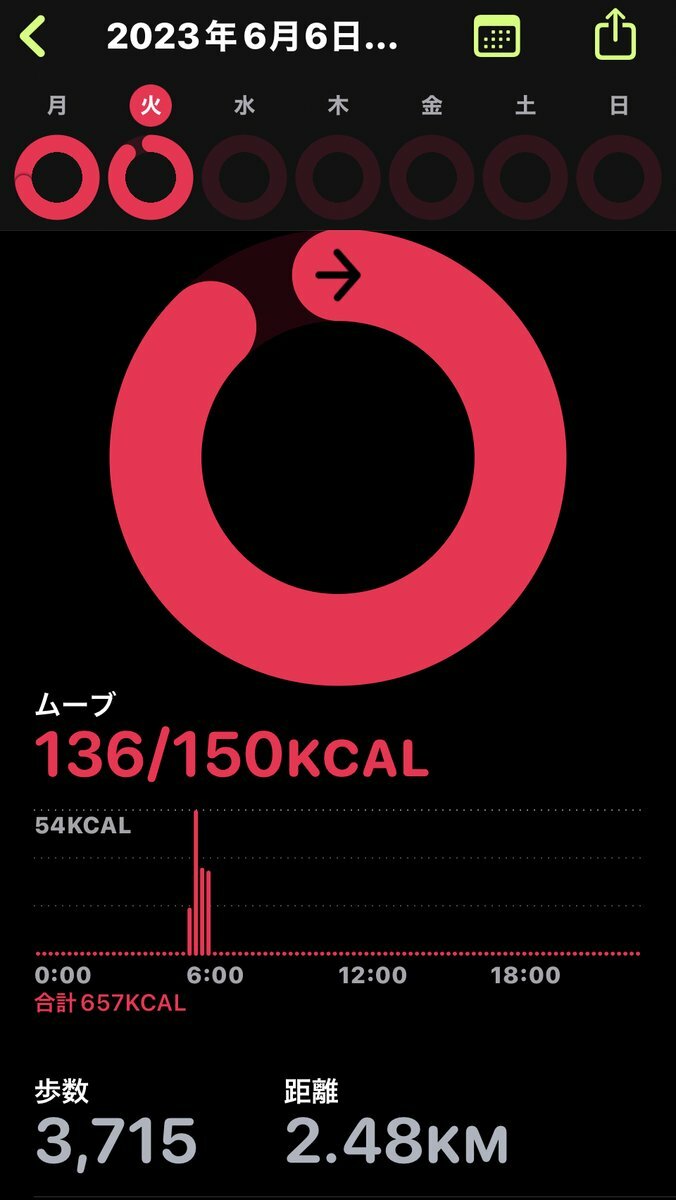This screenshot has height=1200, width=676.
Task: Select Sunday's activity ring
Action: click(619, 178)
